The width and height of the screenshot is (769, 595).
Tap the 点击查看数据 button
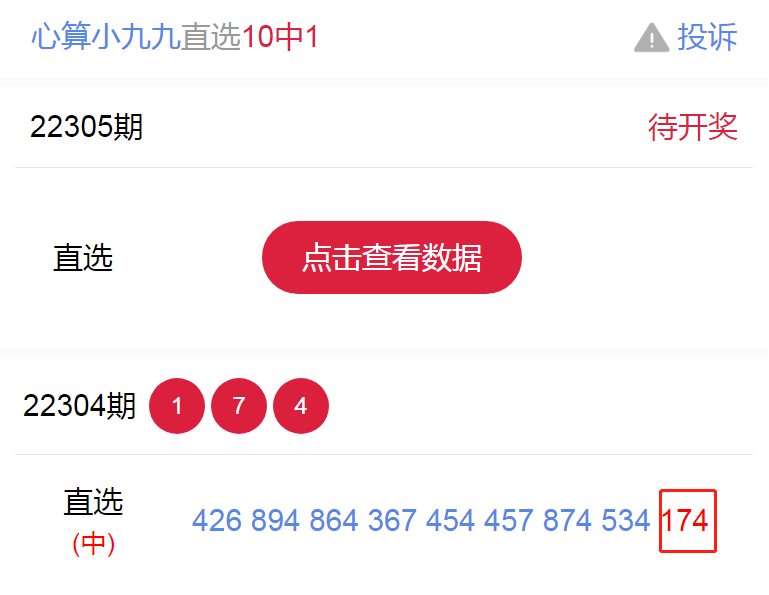coord(391,258)
